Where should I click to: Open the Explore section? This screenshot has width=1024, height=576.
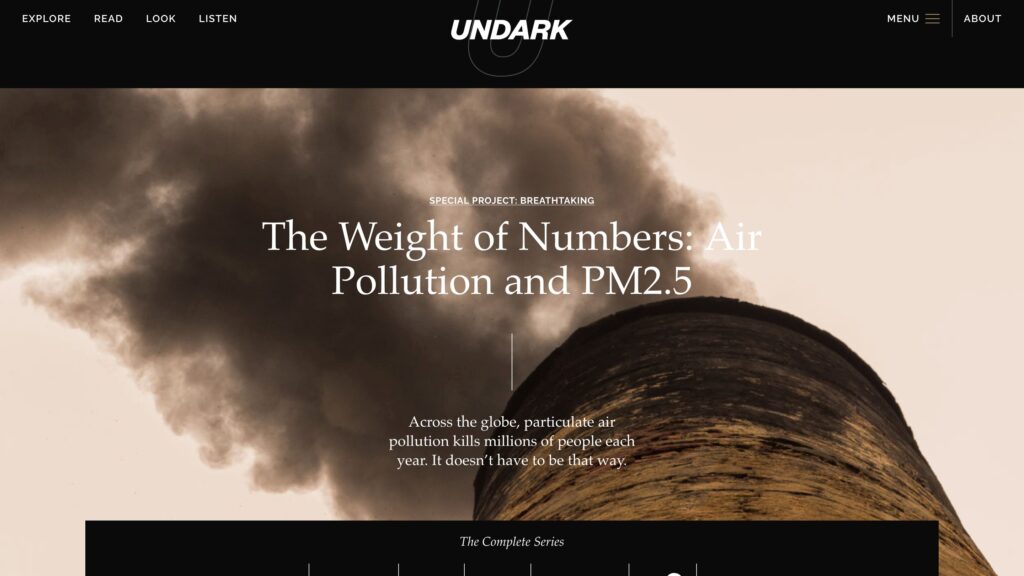coord(46,19)
